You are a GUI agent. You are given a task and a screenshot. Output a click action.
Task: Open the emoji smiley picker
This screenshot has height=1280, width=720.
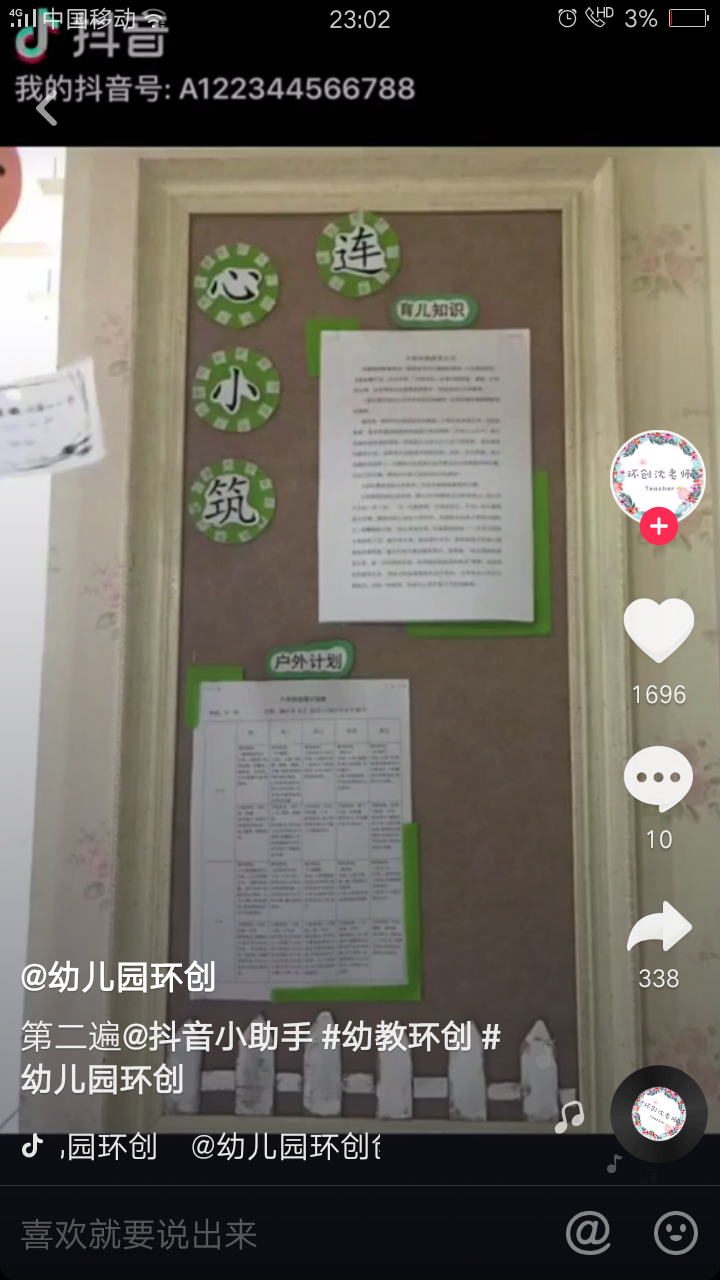tap(675, 1233)
